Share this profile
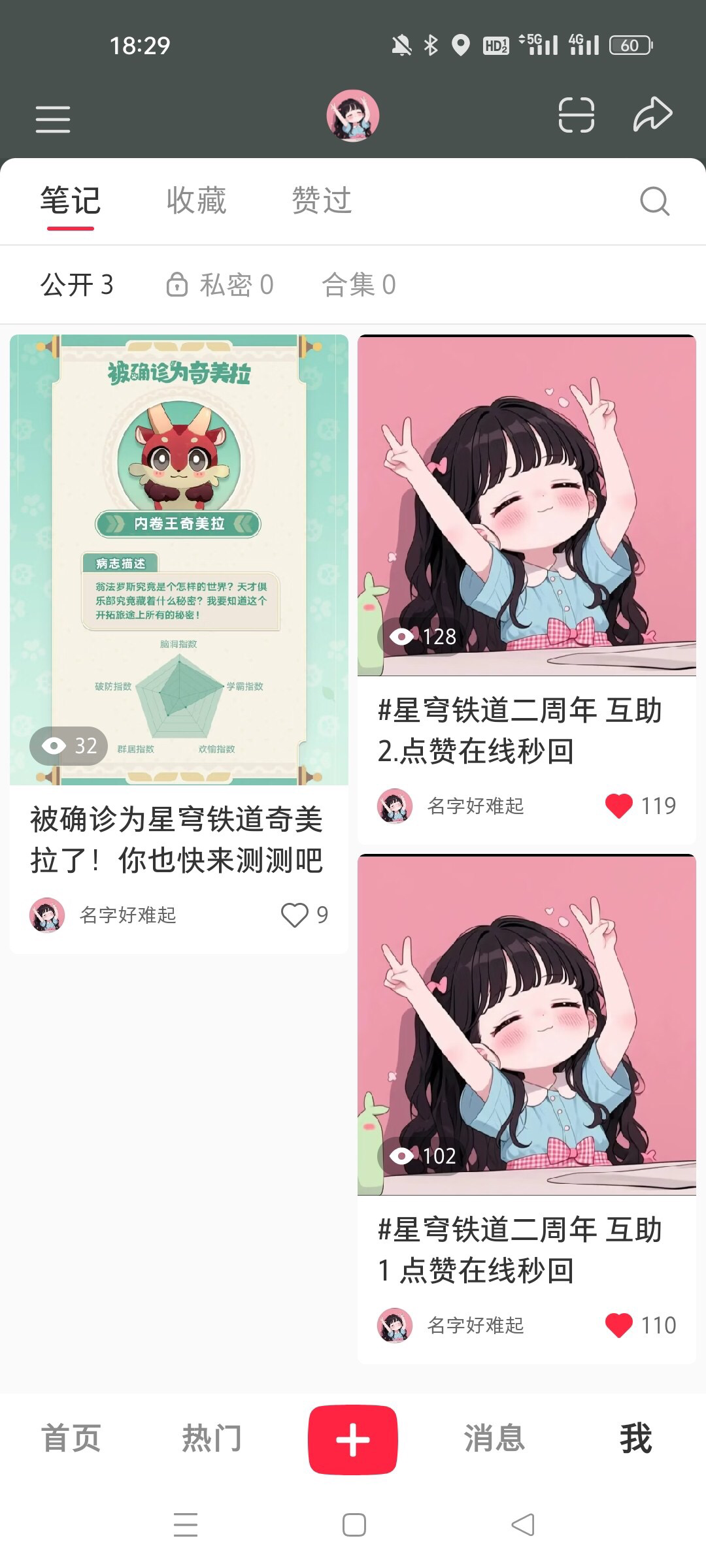 pyautogui.click(x=652, y=116)
